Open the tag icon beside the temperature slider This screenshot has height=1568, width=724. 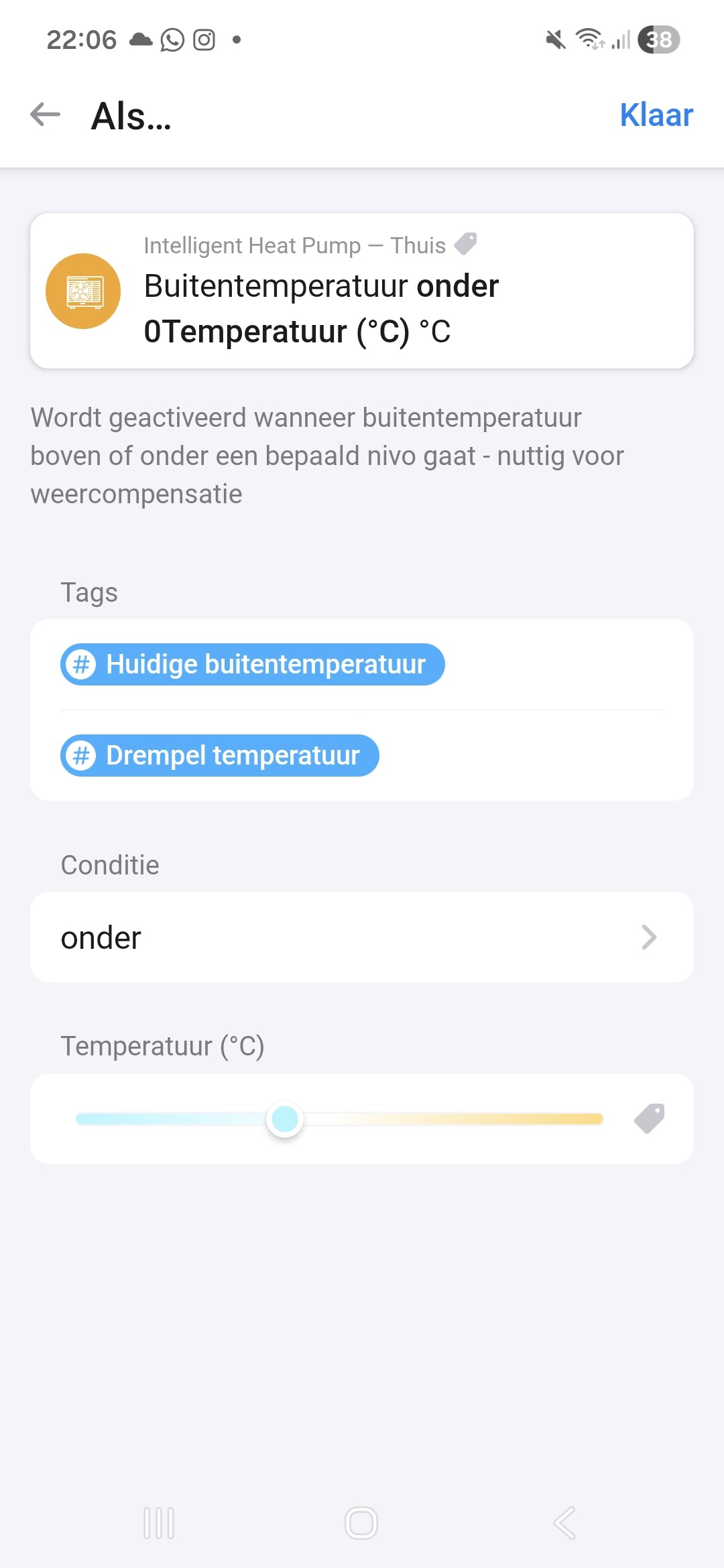649,1119
